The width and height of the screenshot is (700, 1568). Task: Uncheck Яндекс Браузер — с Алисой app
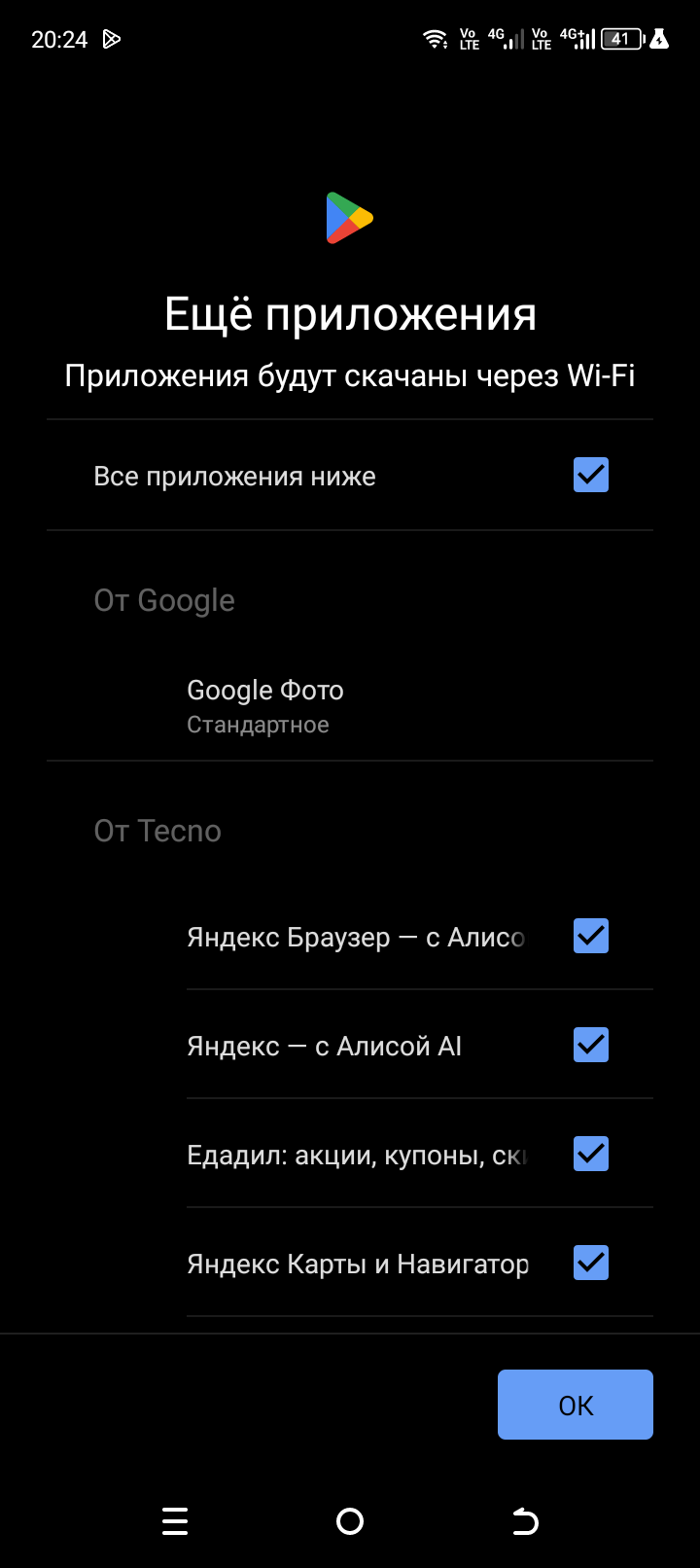[x=590, y=937]
